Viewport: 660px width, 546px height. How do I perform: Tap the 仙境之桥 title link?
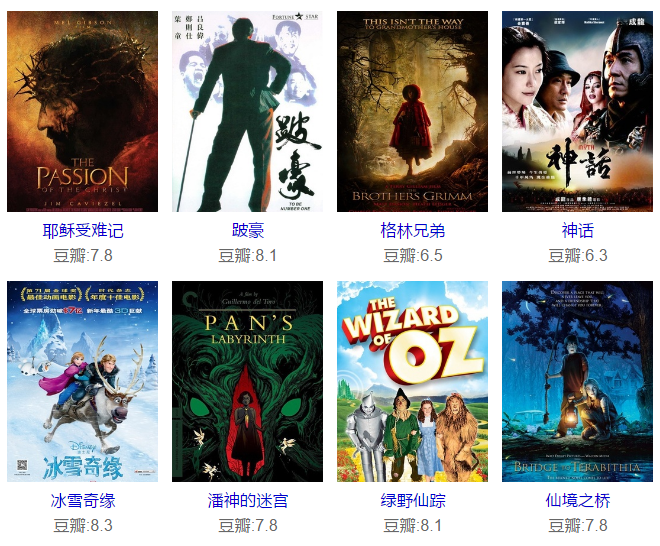(577, 500)
